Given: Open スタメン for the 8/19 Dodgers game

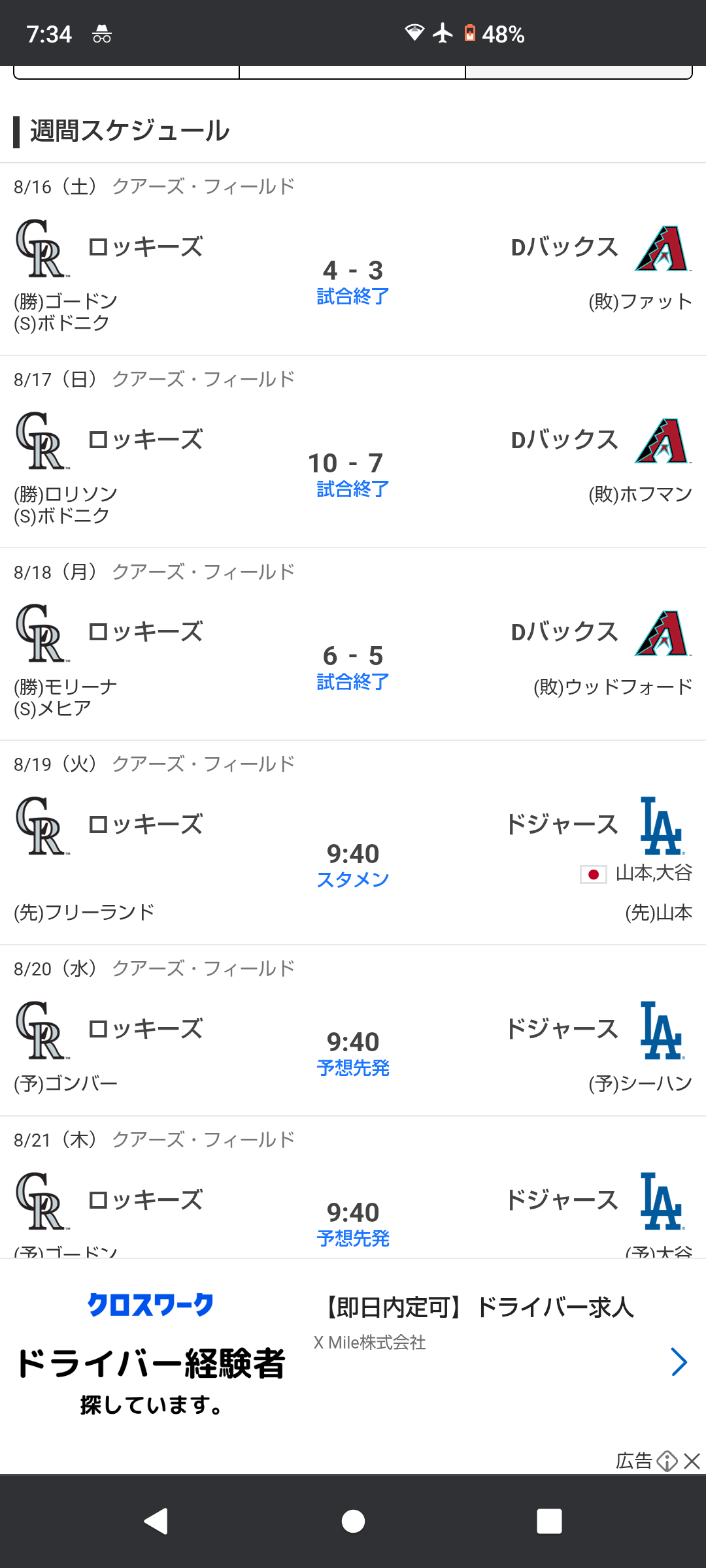Looking at the screenshot, I should coord(353,879).
